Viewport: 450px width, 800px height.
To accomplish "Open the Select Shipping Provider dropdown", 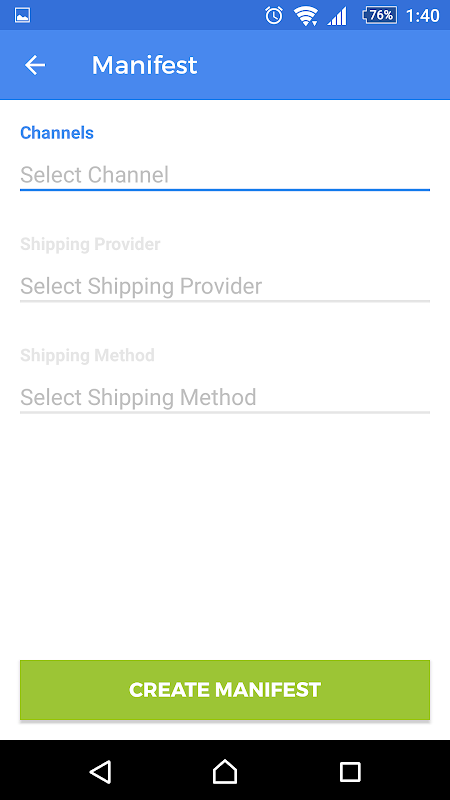I will [x=225, y=286].
